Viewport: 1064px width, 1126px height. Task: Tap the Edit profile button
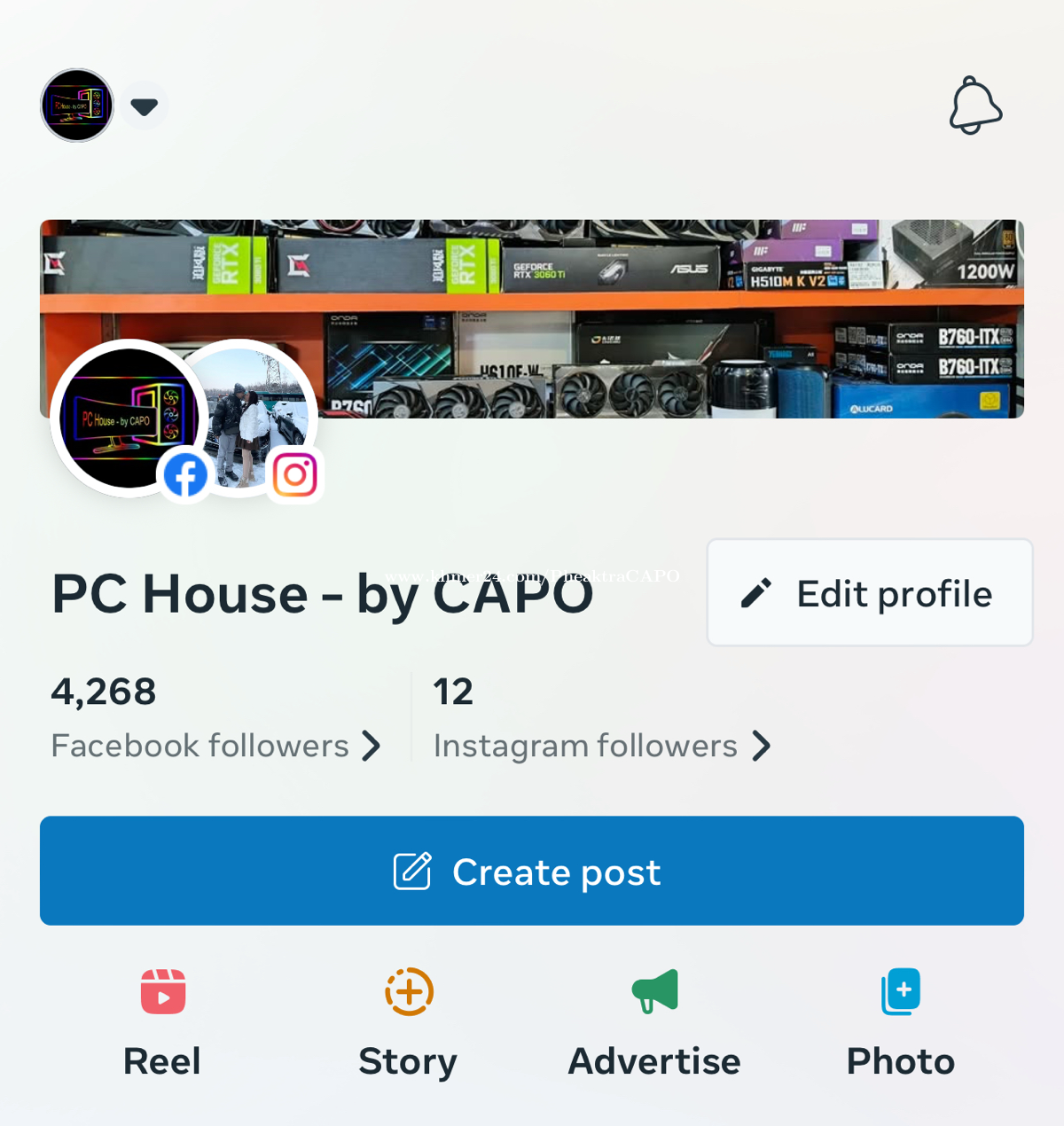[870, 592]
